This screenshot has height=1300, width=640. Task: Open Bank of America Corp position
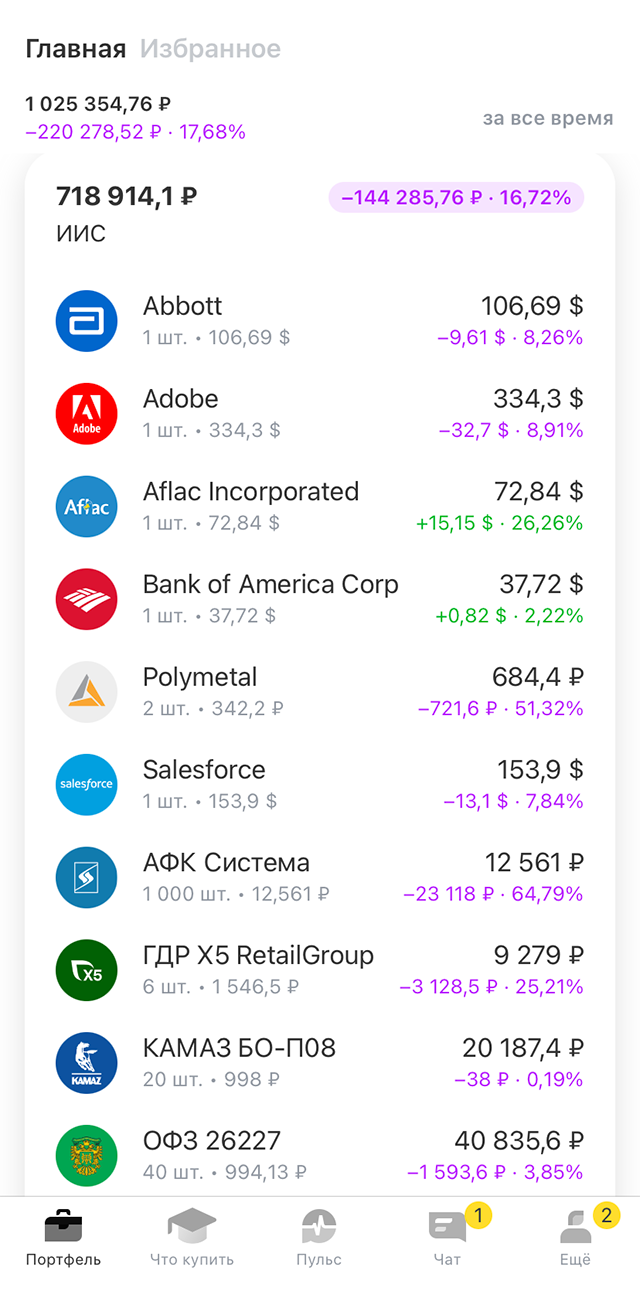[320, 599]
